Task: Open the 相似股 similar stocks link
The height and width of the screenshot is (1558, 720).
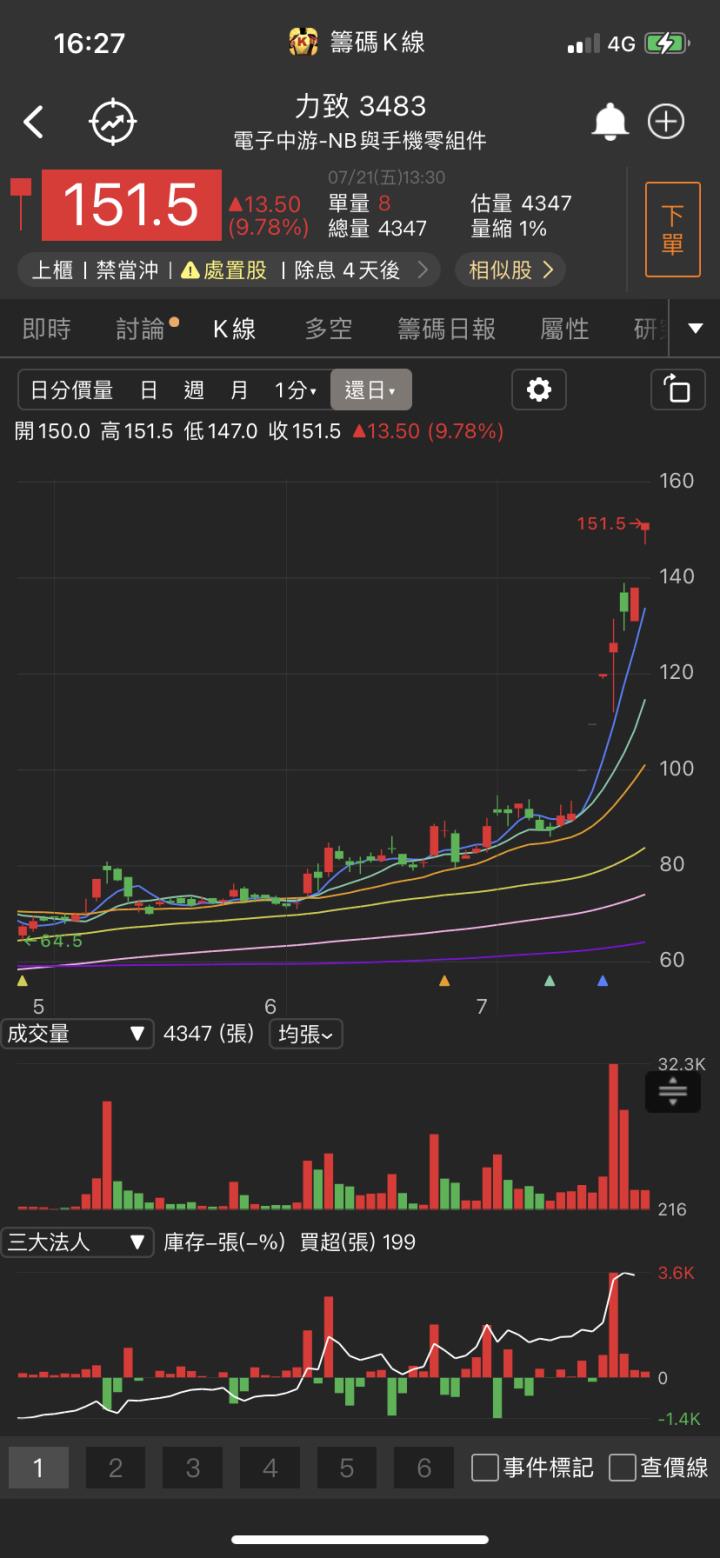Action: 510,270
